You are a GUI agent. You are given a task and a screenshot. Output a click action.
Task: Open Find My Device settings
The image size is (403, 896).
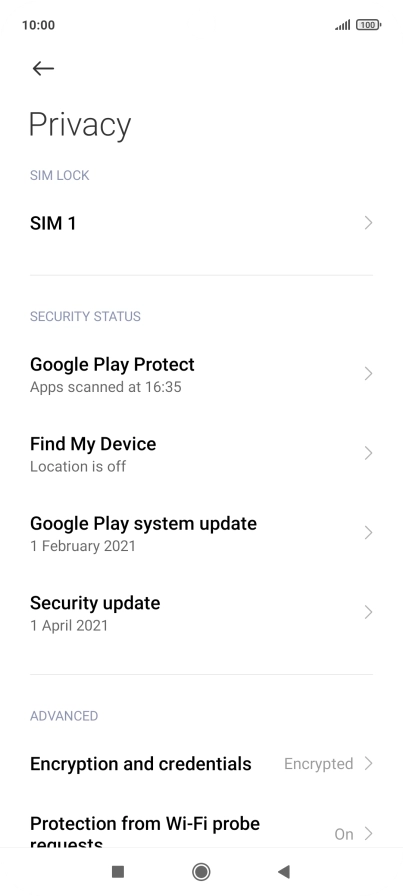click(x=201, y=454)
